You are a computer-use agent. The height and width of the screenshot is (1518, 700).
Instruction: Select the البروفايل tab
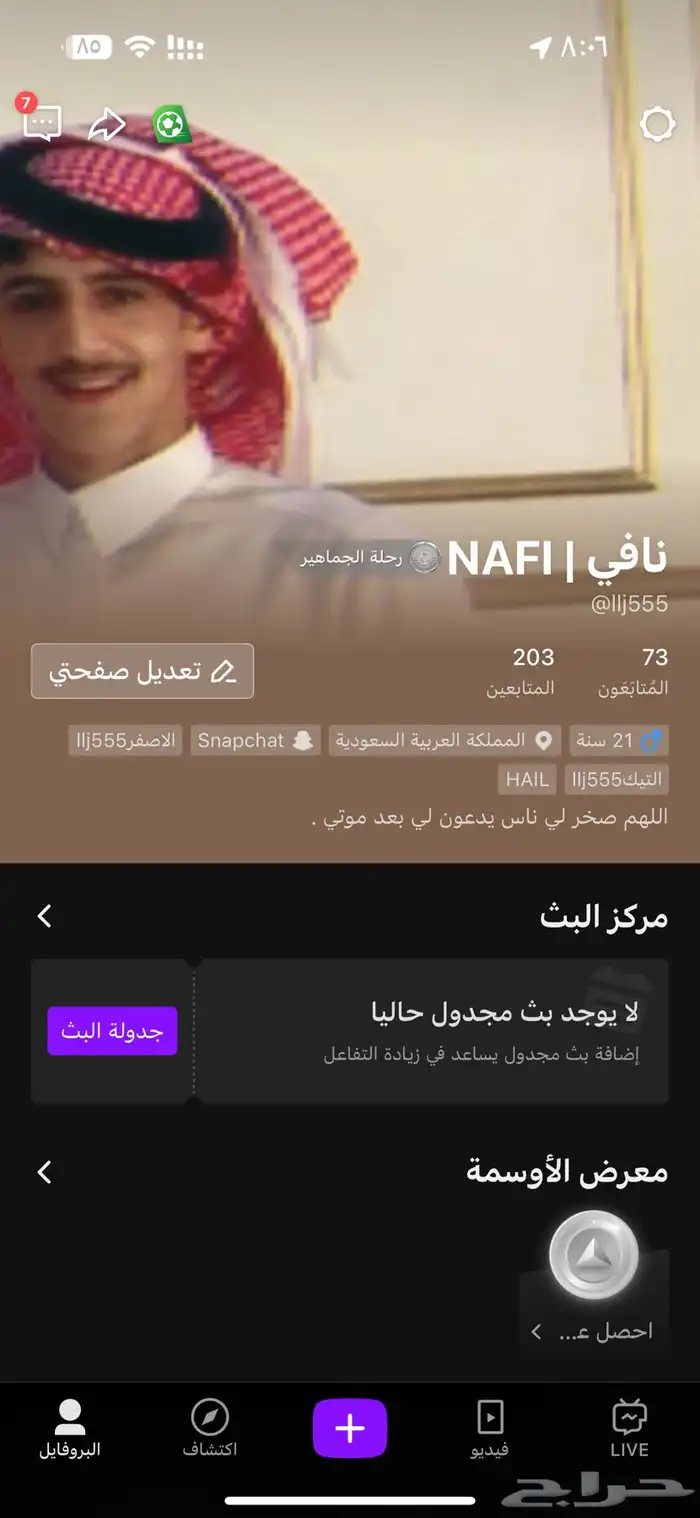(70, 1429)
